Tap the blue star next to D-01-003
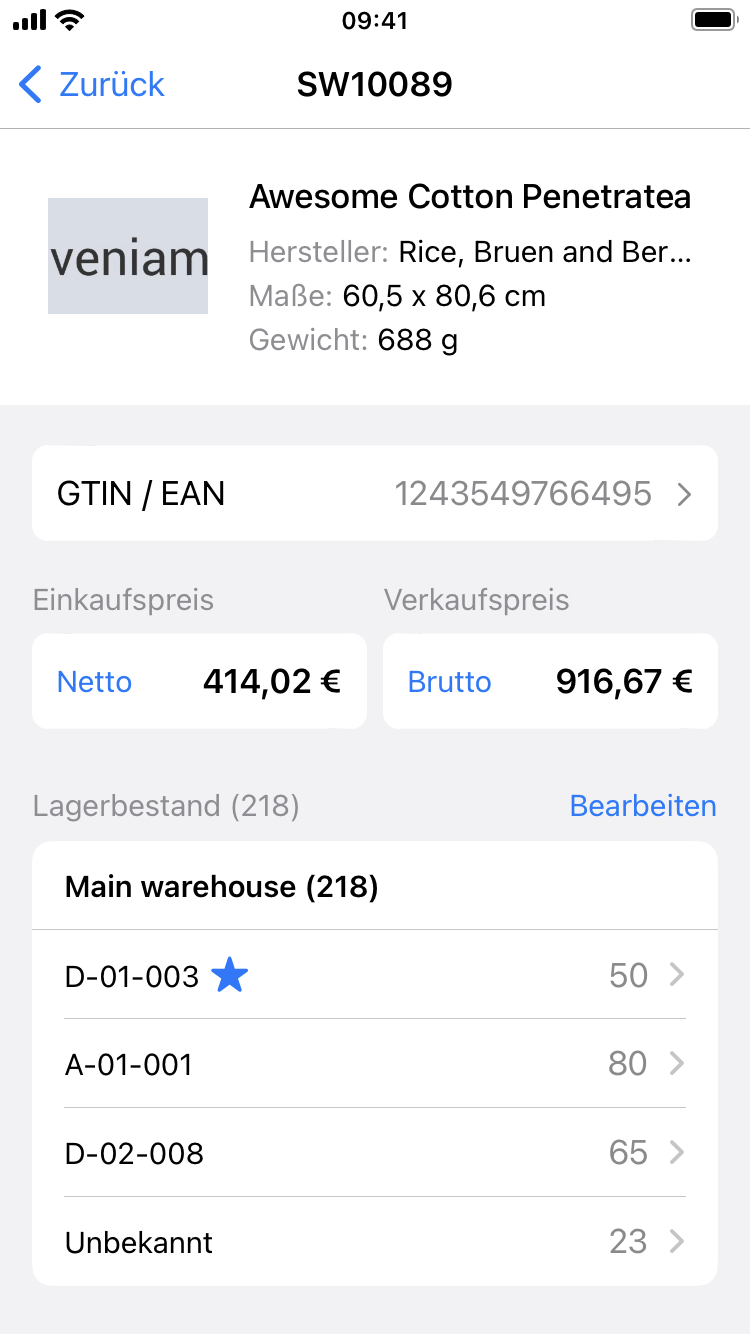 (x=229, y=976)
